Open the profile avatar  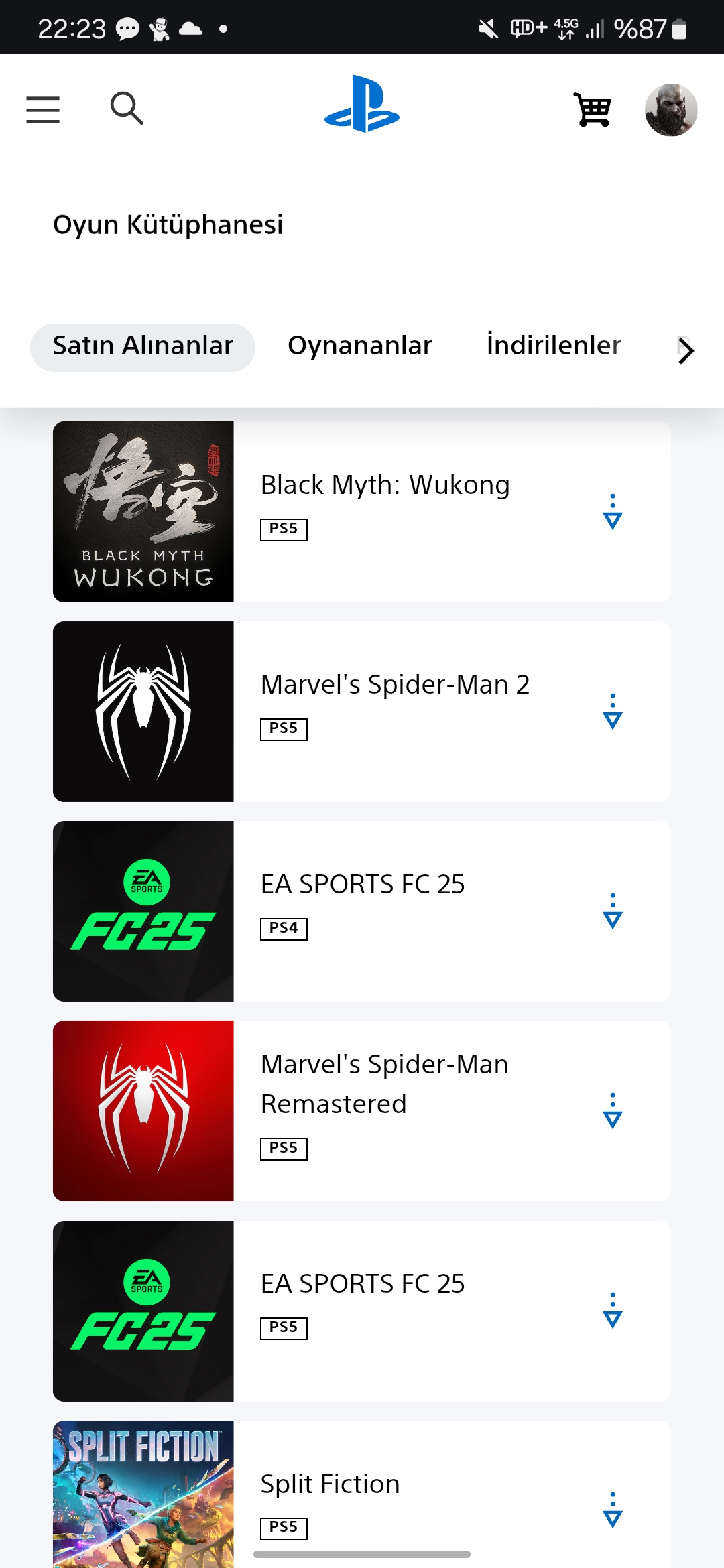tap(671, 110)
